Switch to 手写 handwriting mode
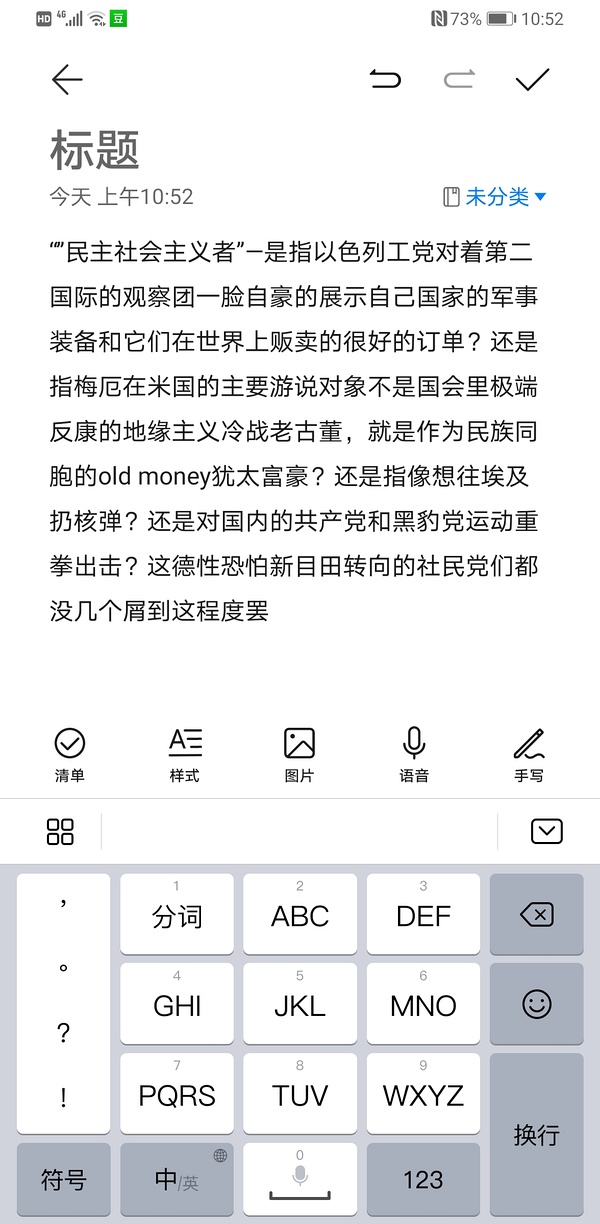Image resolution: width=600 pixels, height=1224 pixels. click(529, 754)
